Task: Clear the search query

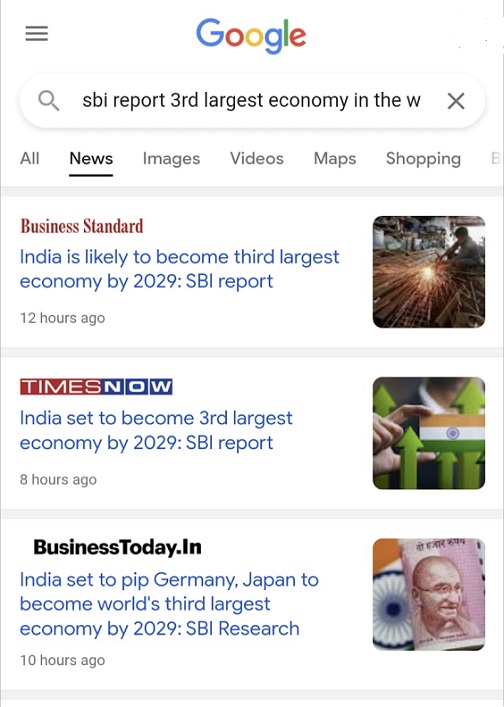Action: click(x=456, y=101)
